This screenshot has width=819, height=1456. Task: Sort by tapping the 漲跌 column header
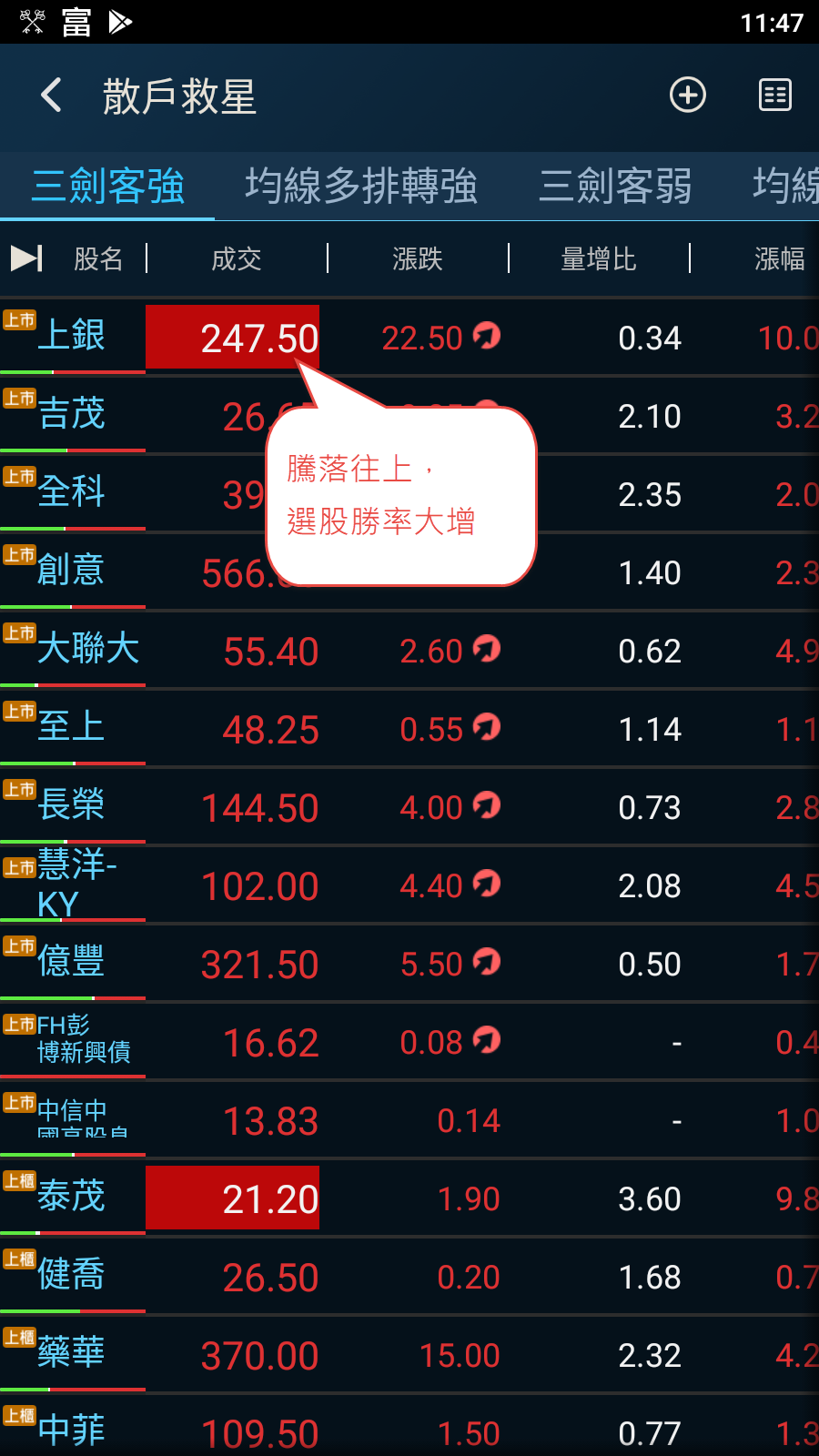pos(416,259)
